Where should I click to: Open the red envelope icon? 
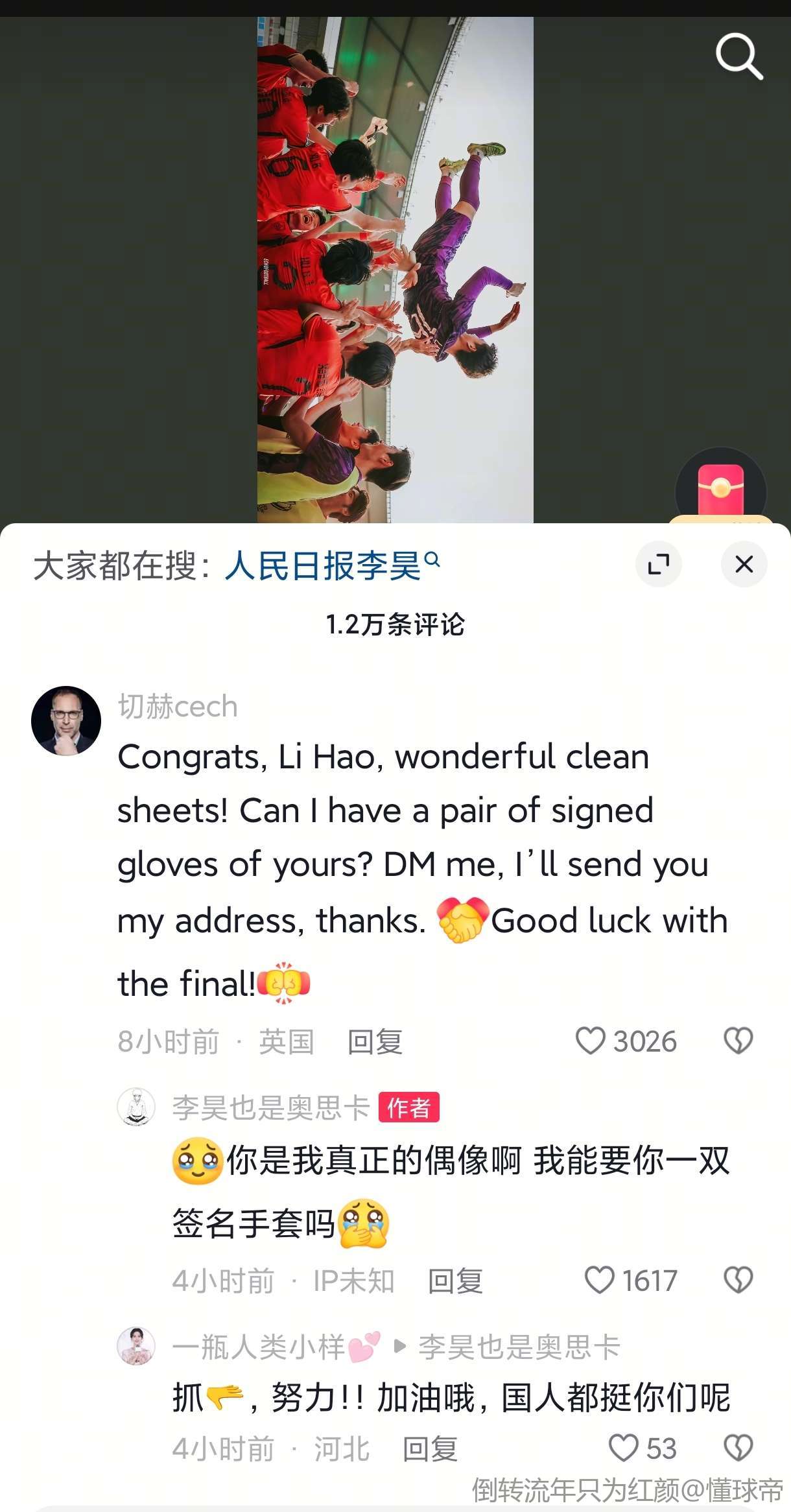[720, 488]
